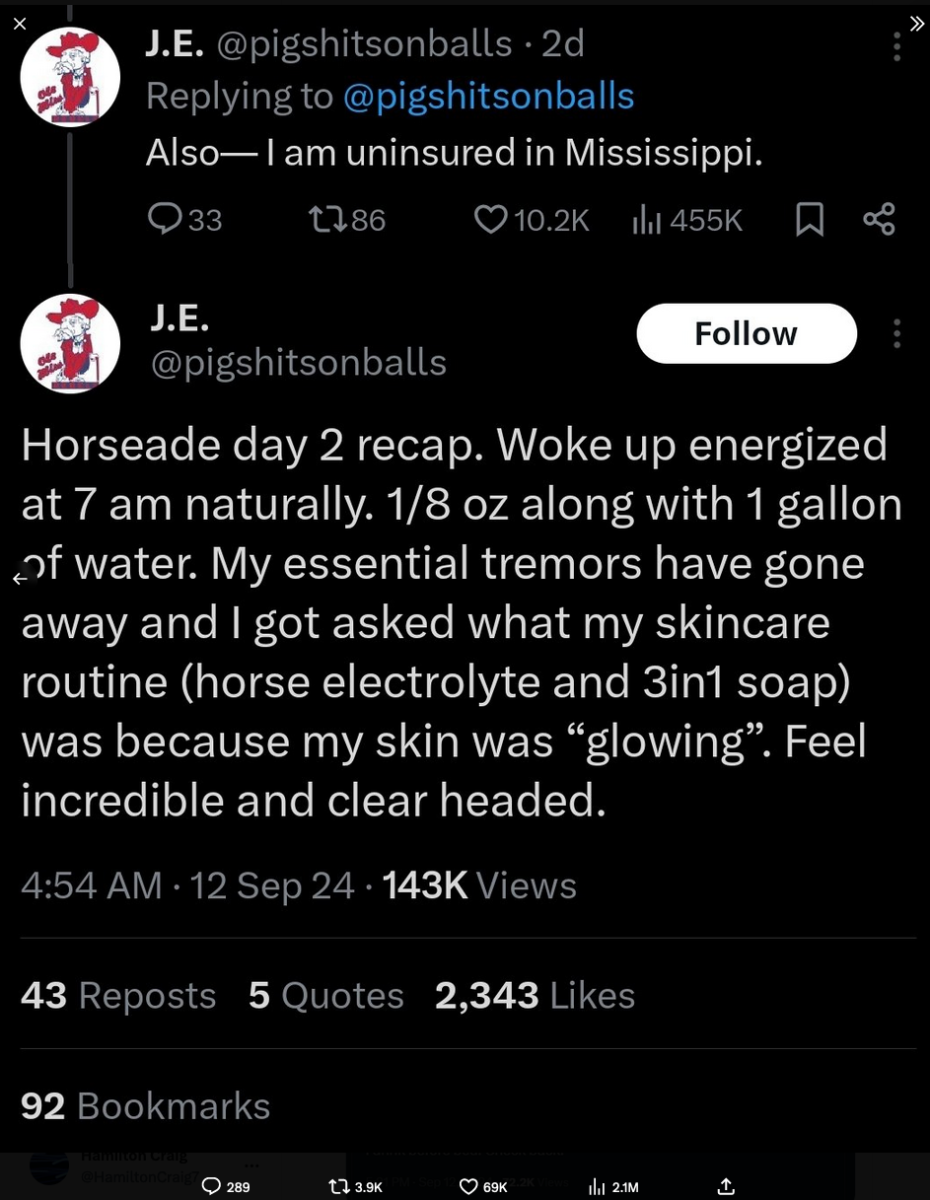Like the tweet with 10.2K likes
This screenshot has height=1200, width=930.
490,219
